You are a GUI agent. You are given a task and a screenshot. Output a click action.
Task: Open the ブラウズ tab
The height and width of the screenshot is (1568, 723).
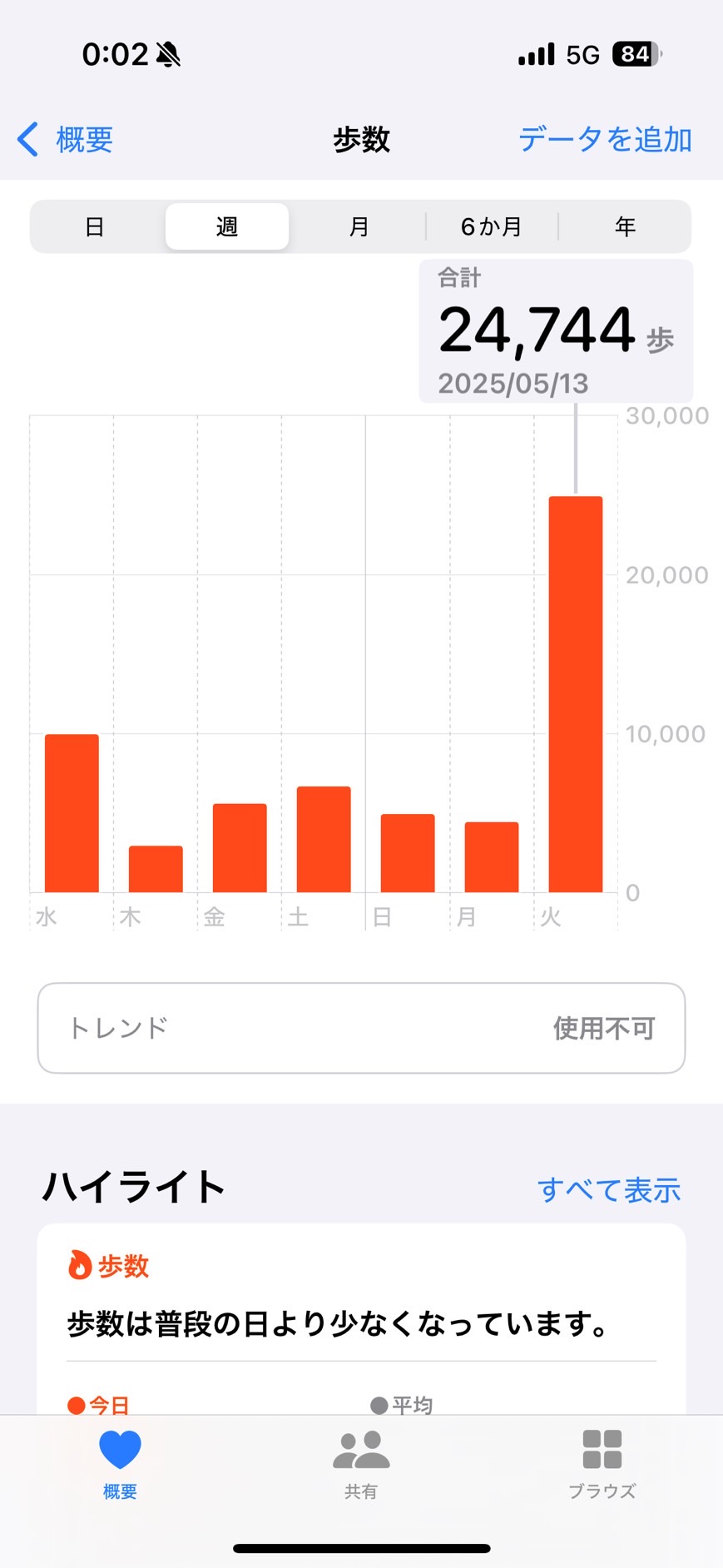point(602,1463)
